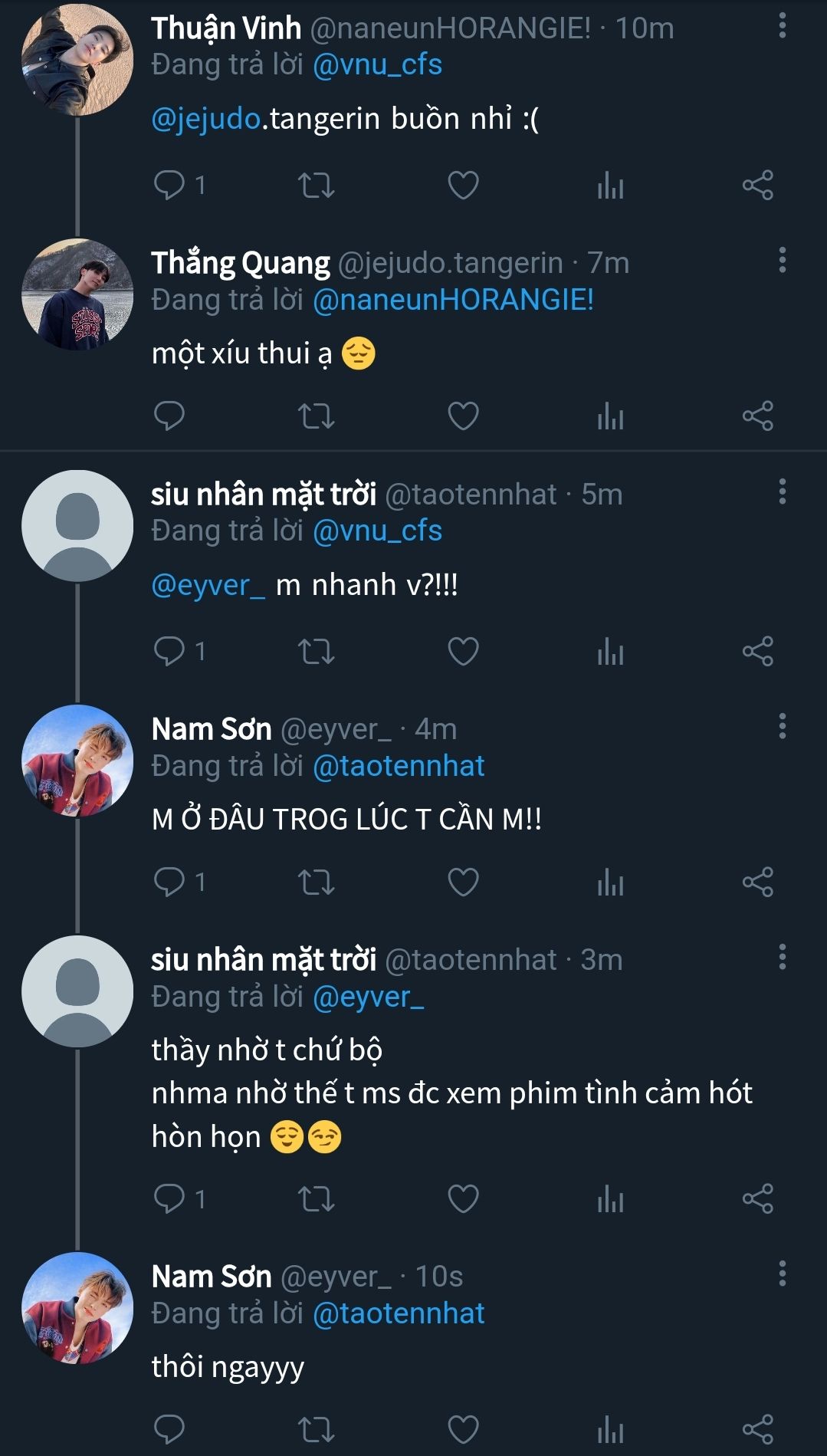Visit @vnu_cfs from Thuận Vinh's reply line
Image resolution: width=827 pixels, height=1456 pixels.
click(x=377, y=65)
